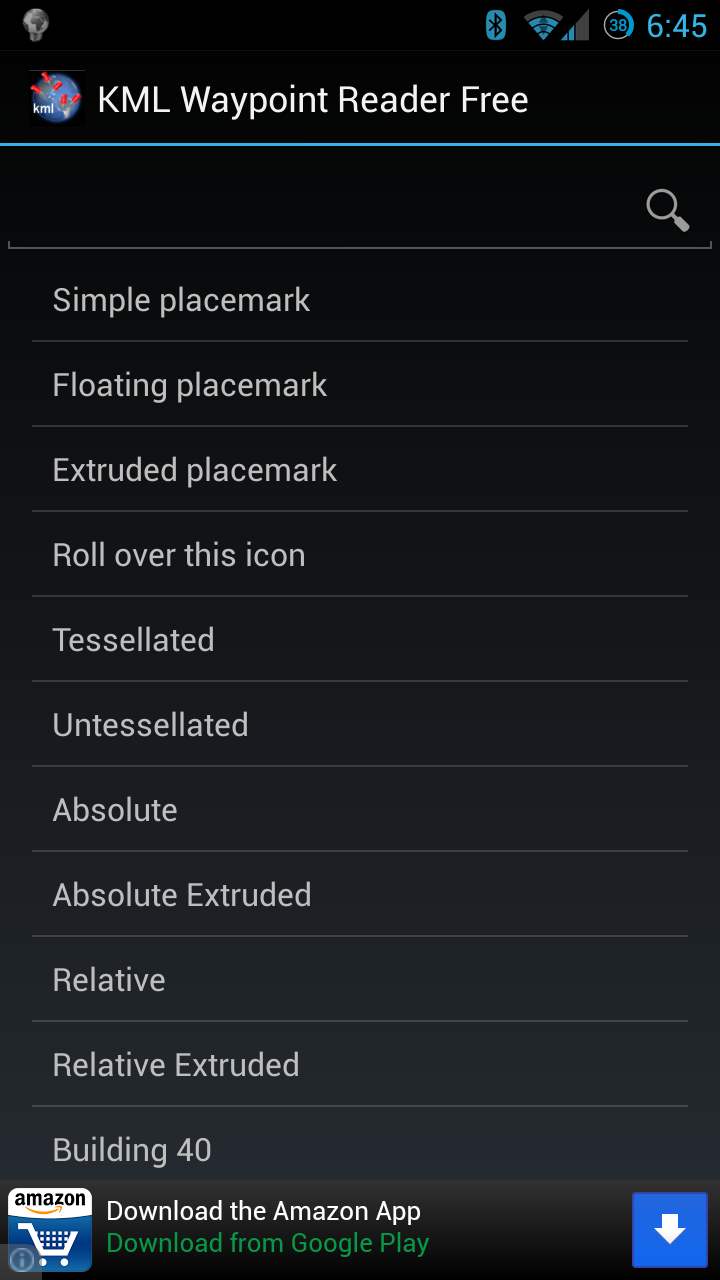The width and height of the screenshot is (720, 1280).
Task: Open Extruded placemark entry
Action: pos(360,469)
